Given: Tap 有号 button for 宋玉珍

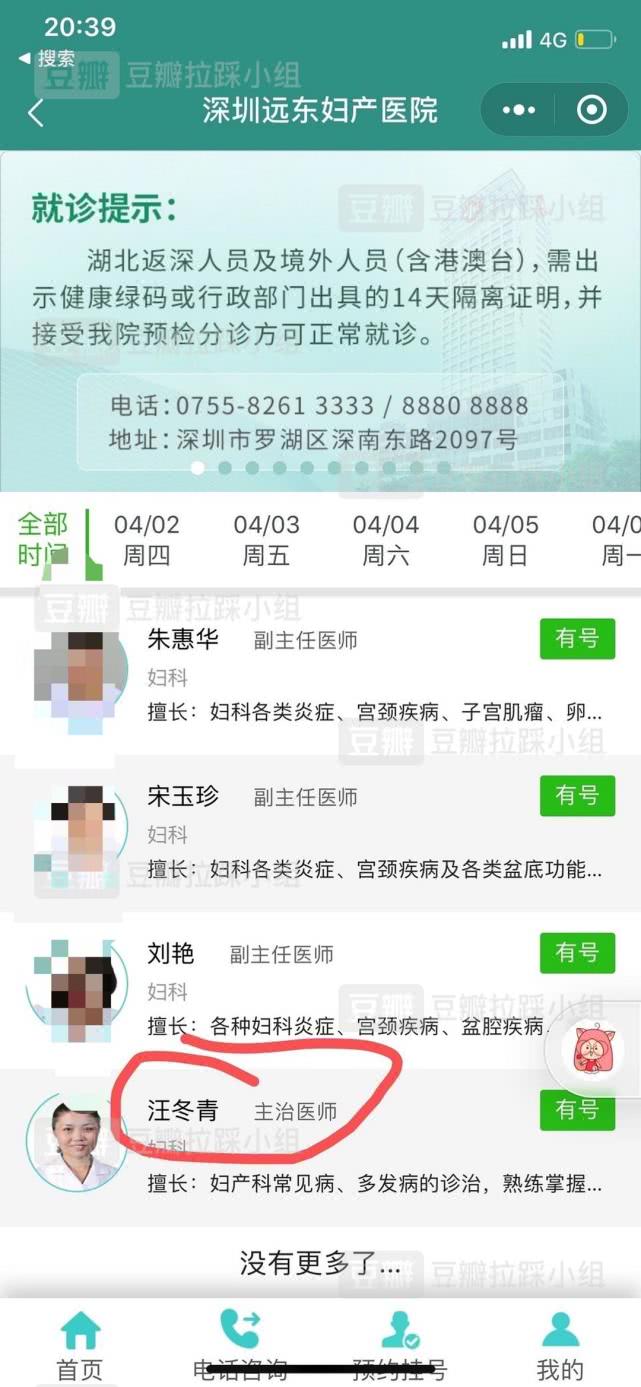Looking at the screenshot, I should 577,796.
